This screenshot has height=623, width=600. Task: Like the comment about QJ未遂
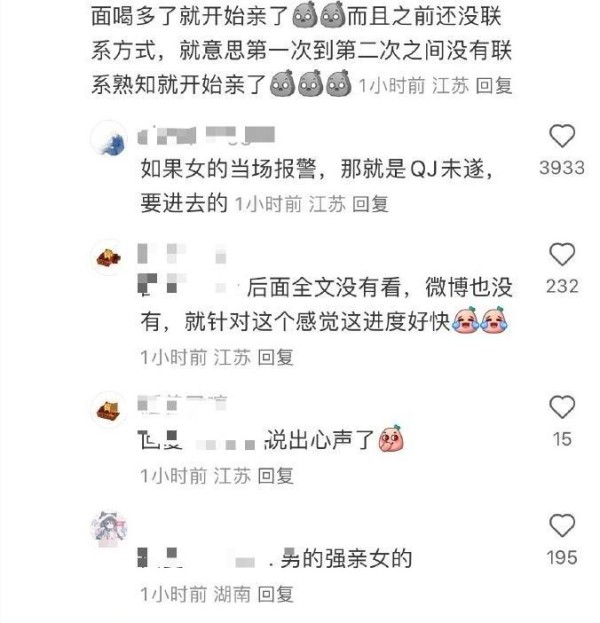click(x=562, y=137)
